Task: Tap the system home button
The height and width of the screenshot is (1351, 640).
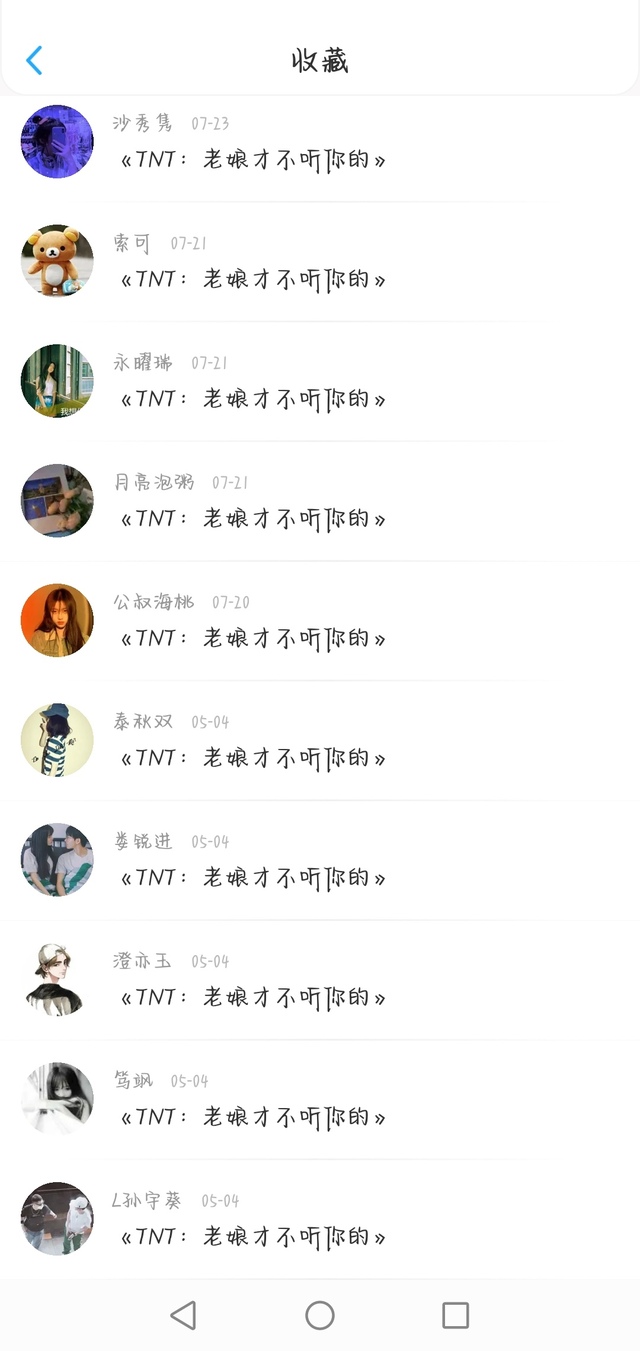Action: point(320,1315)
